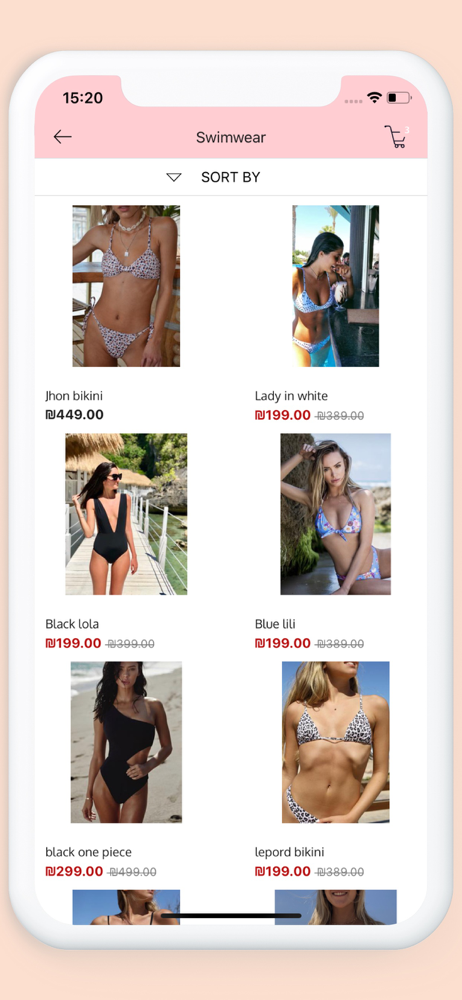Open the lepord bikini product
The height and width of the screenshot is (1000, 462).
click(x=336, y=742)
